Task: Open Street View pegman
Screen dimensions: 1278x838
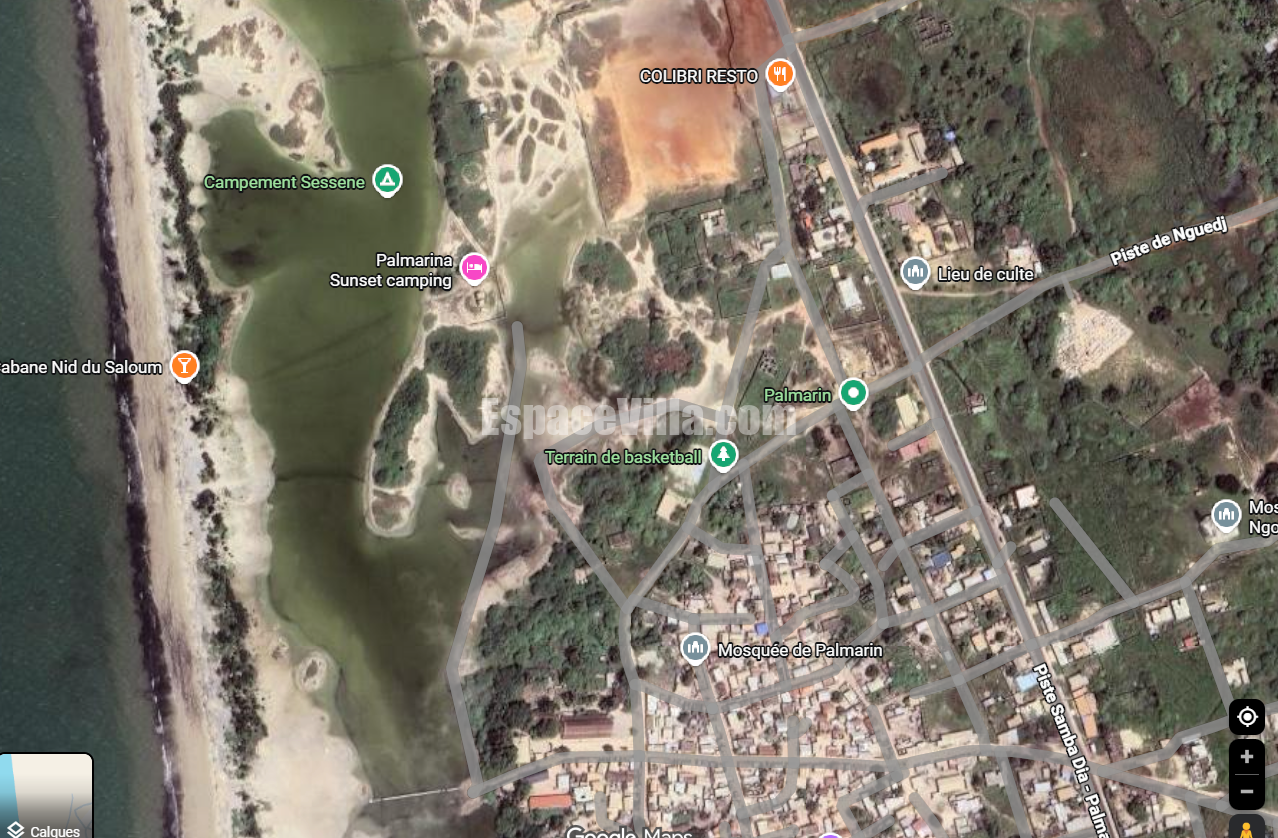Action: tap(1246, 828)
